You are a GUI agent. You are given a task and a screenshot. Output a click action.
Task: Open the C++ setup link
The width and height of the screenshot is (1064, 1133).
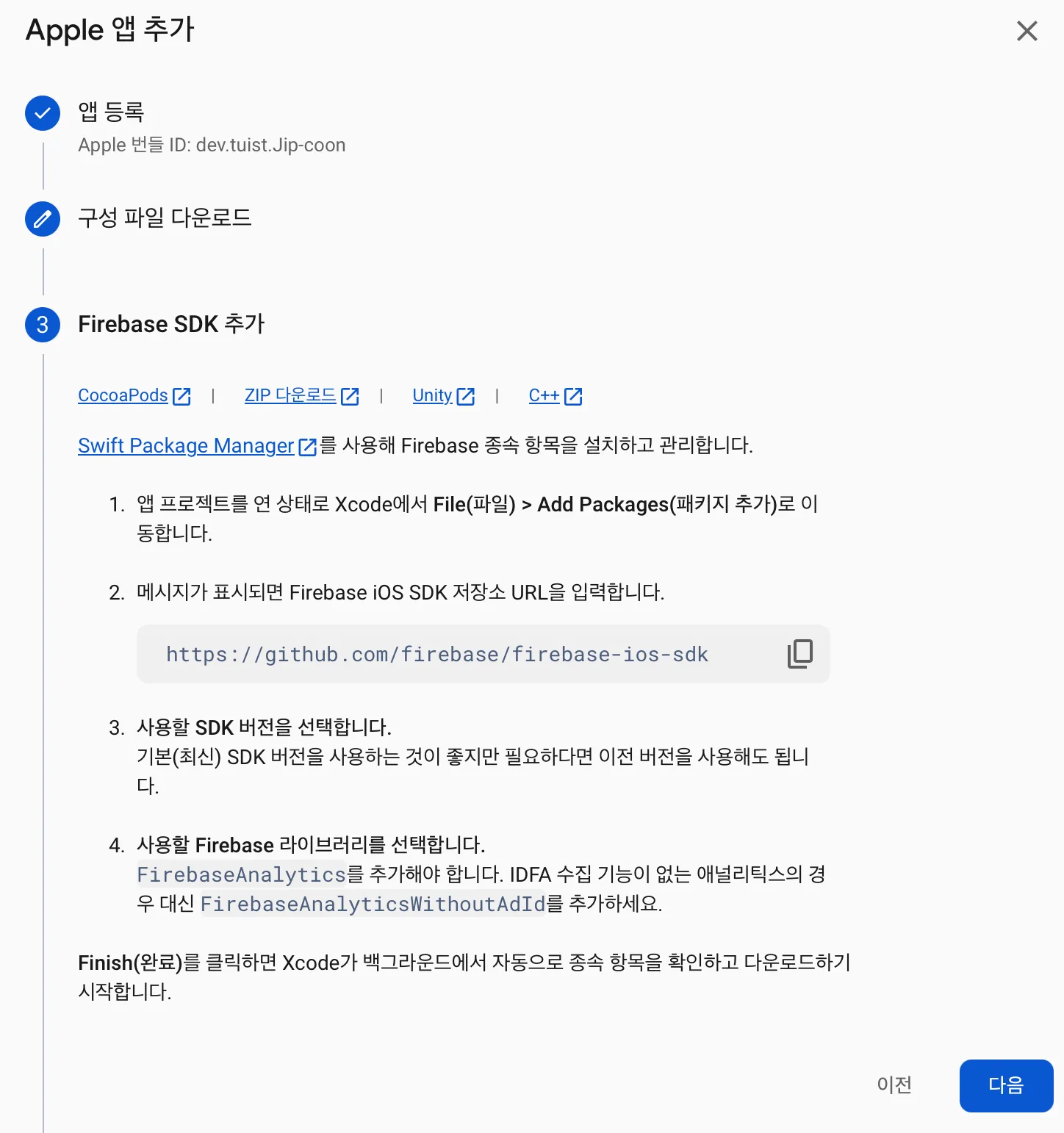click(544, 395)
